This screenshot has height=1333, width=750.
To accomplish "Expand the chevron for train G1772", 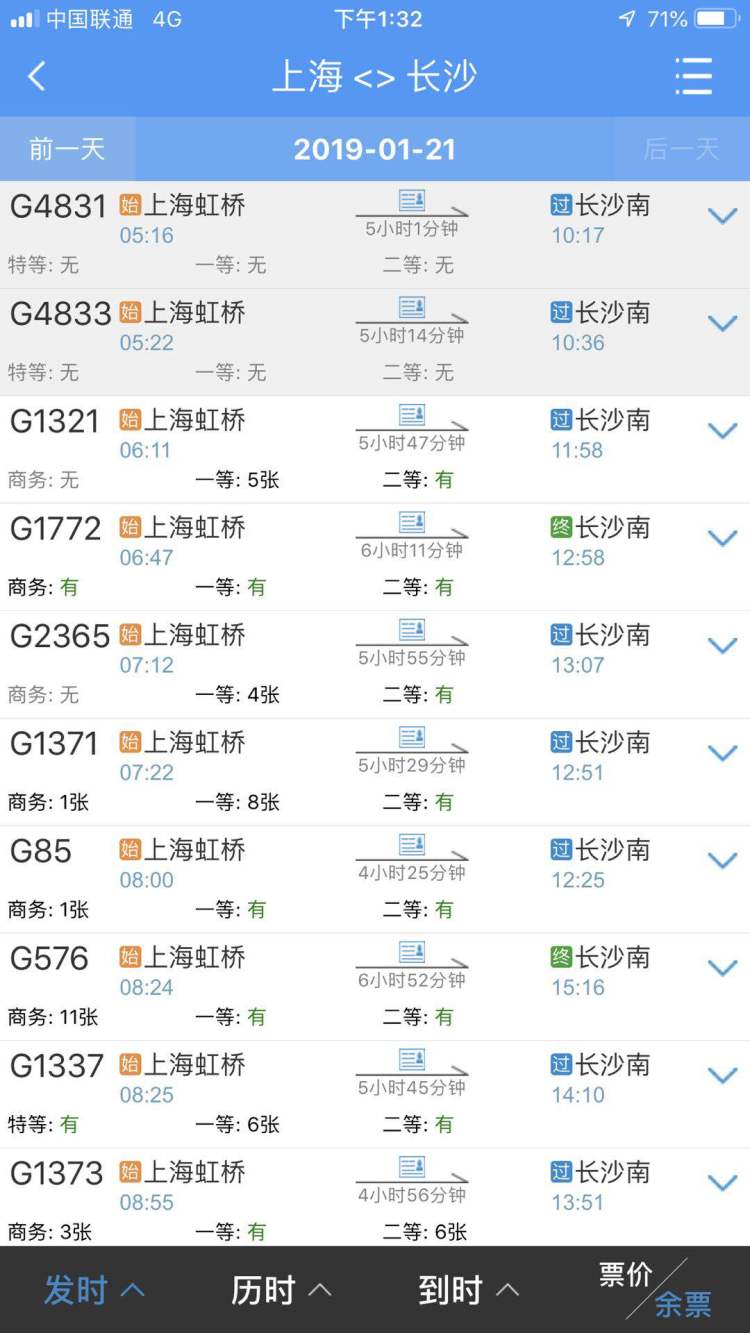I will click(x=722, y=538).
